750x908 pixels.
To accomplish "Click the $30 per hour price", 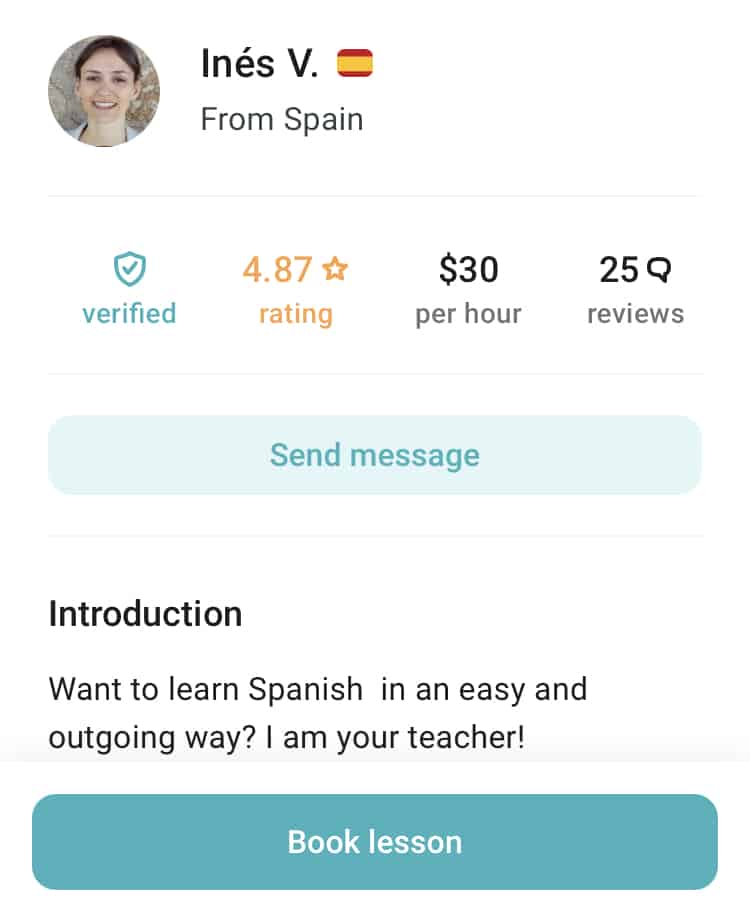I will tap(468, 269).
